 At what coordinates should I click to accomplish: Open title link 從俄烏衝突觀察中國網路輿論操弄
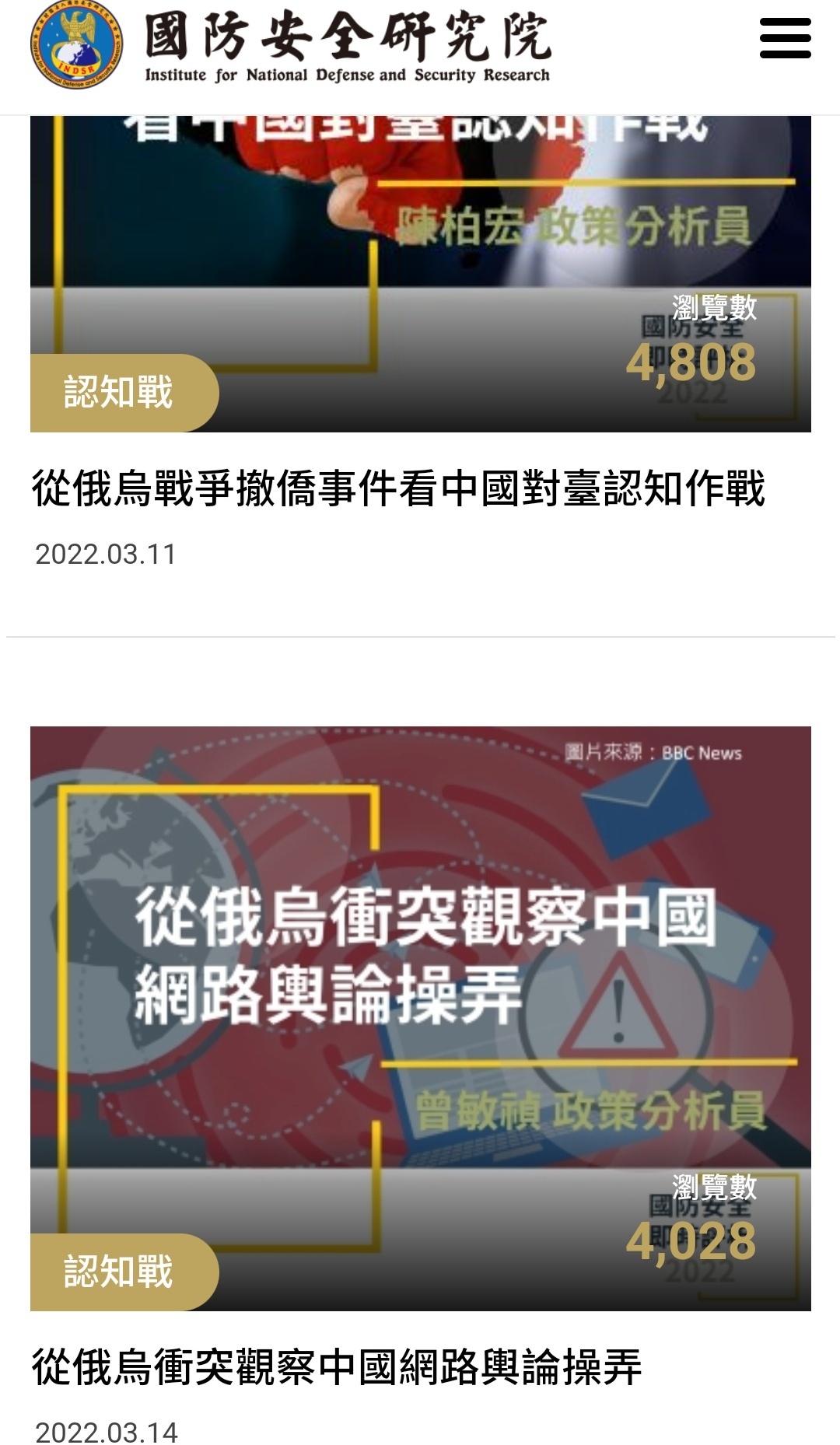[336, 1368]
